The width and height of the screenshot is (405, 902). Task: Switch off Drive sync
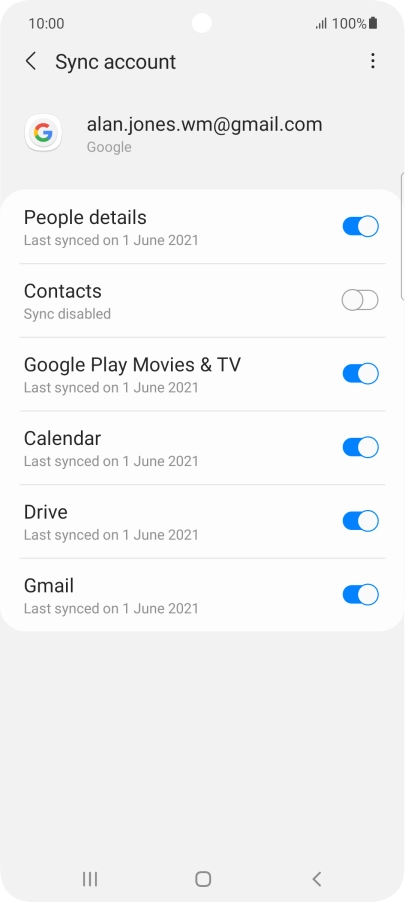tap(361, 521)
